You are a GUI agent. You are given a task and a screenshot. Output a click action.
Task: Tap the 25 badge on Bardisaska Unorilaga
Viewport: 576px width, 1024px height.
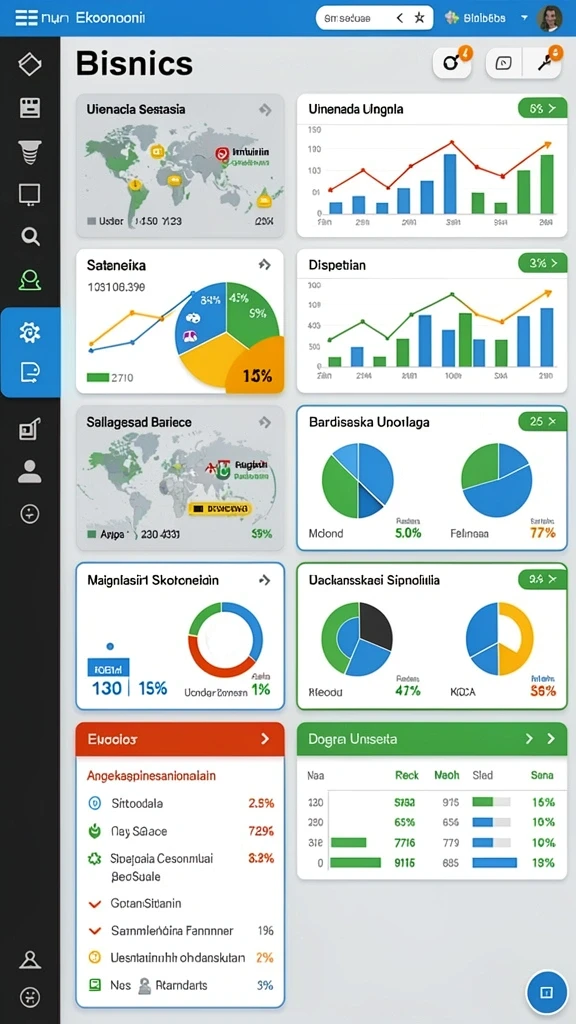[542, 422]
